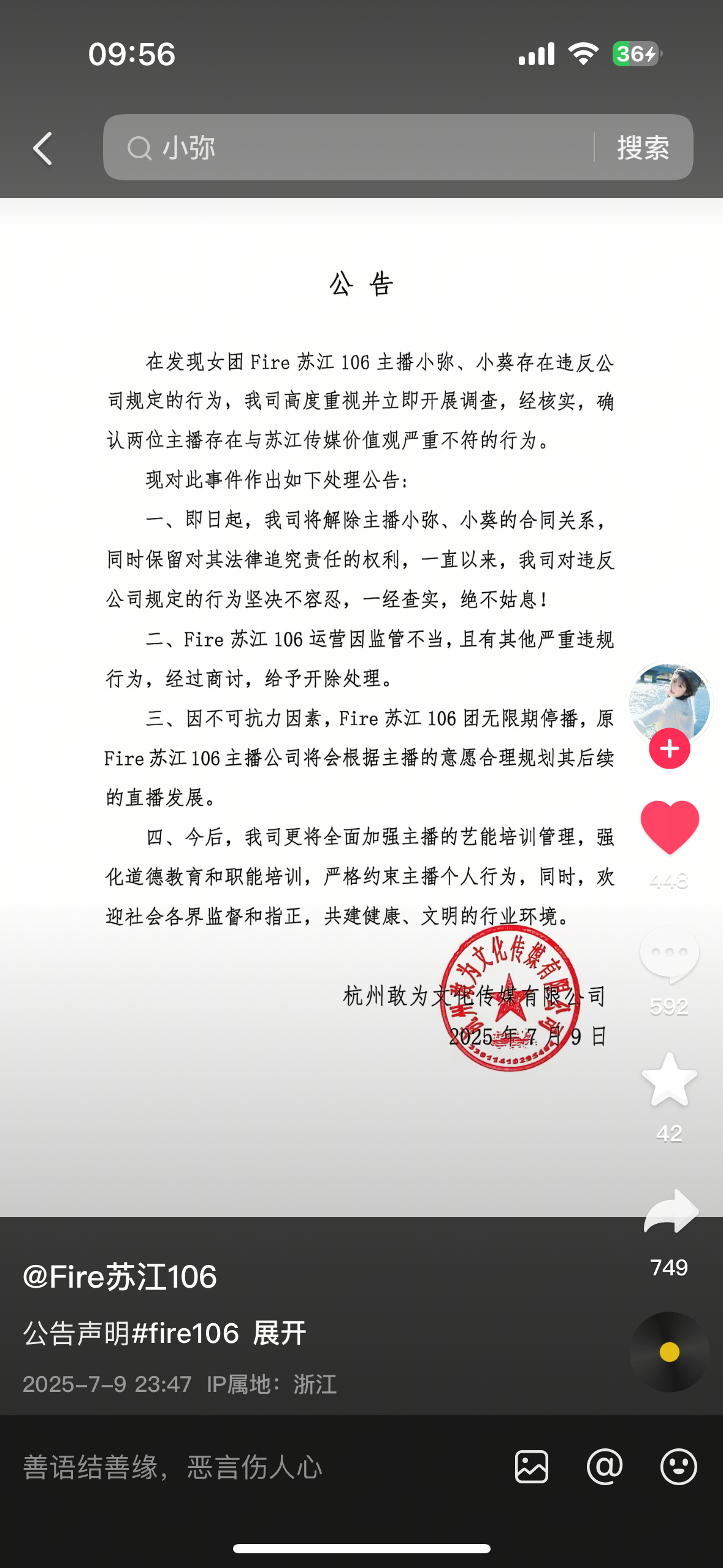Viewport: 723px width, 1568px height.
Task: Open the creator's avatar profile
Action: (669, 701)
